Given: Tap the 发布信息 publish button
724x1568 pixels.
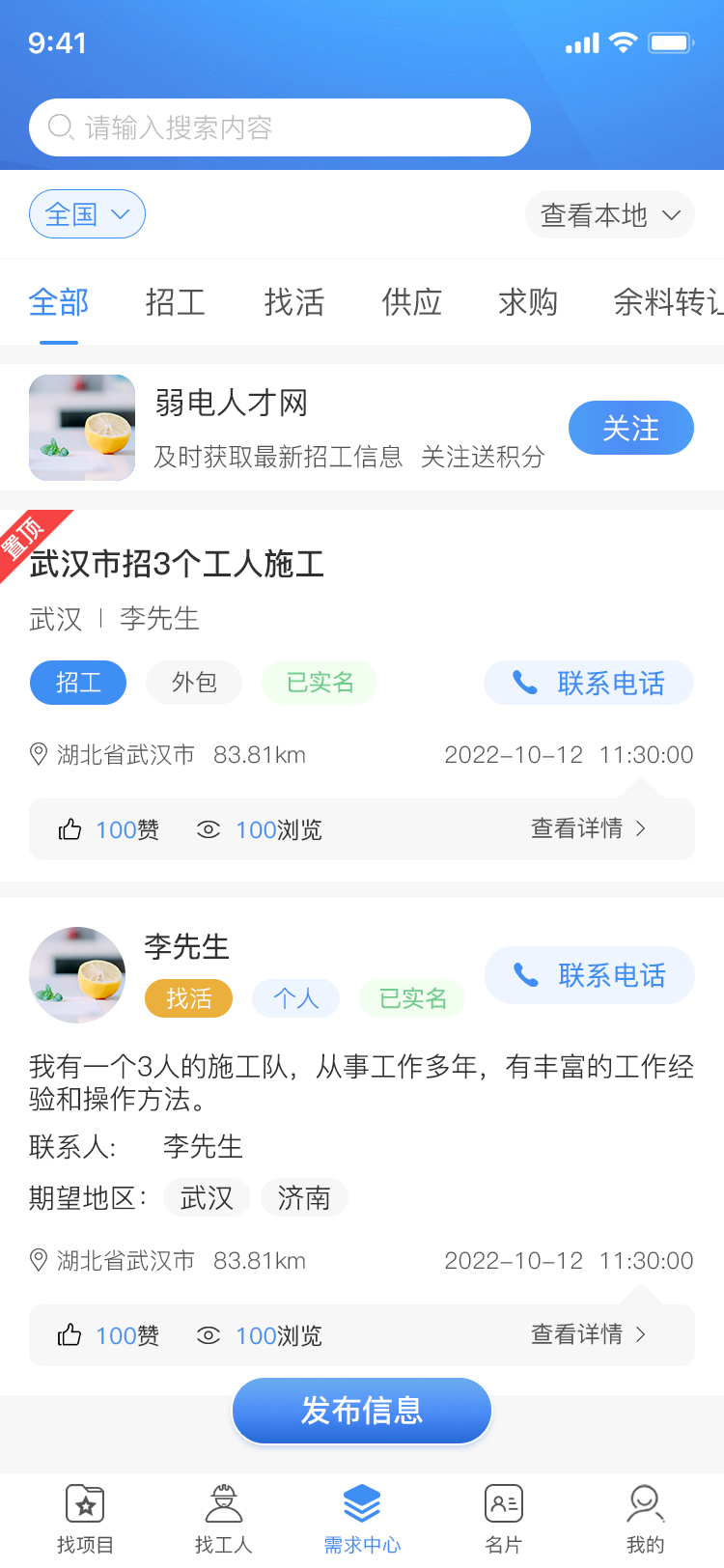Looking at the screenshot, I should click(x=361, y=1410).
